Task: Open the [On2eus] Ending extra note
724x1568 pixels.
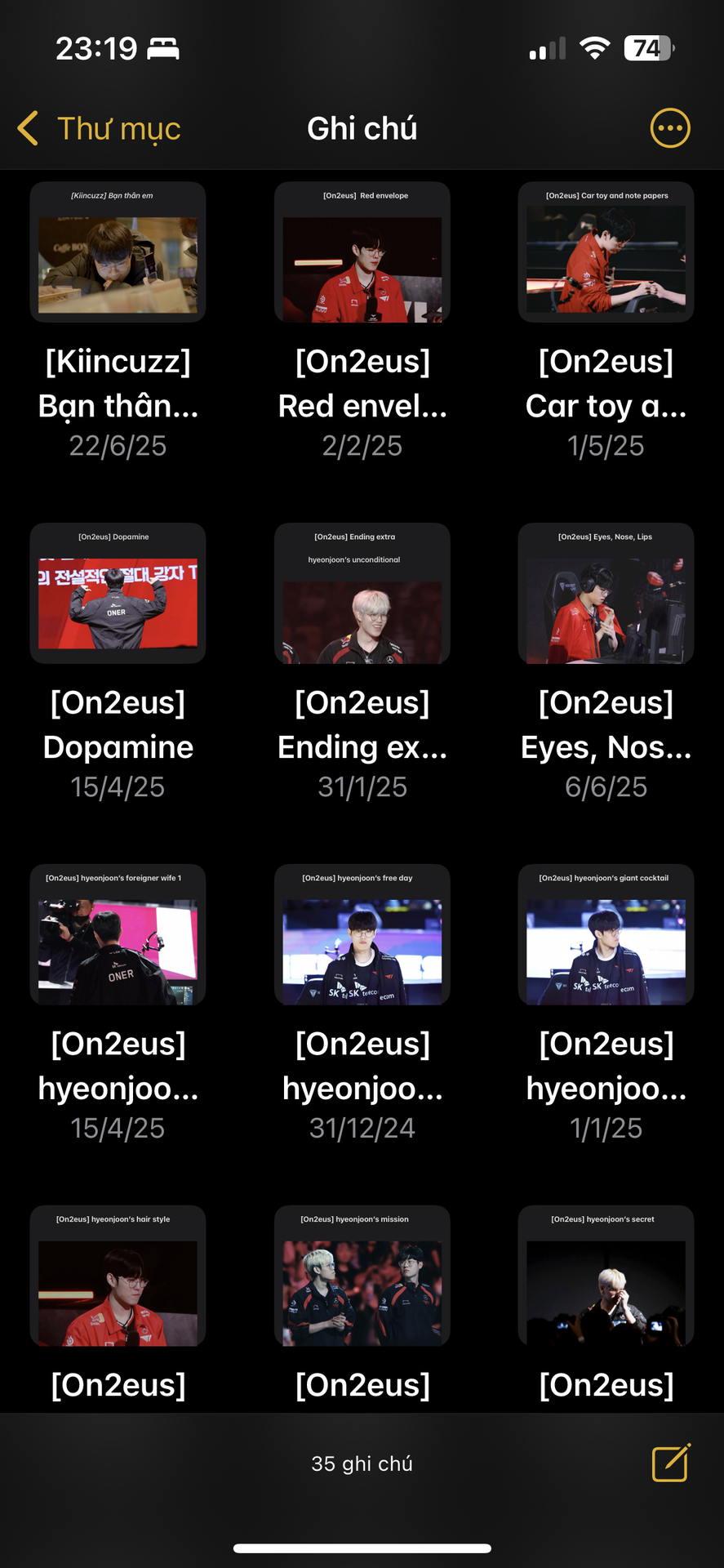Action: [x=362, y=594]
